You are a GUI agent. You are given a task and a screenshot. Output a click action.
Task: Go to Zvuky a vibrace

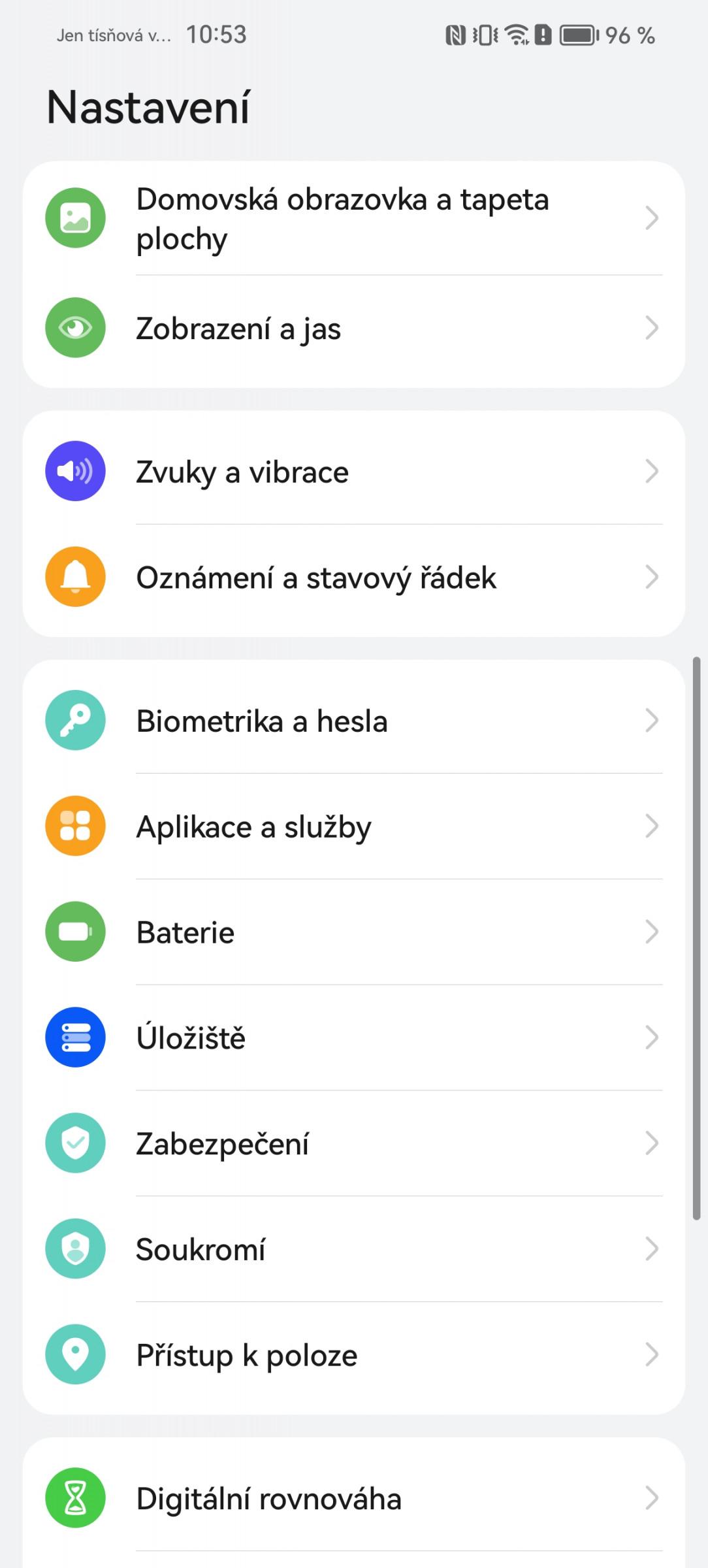coord(353,471)
